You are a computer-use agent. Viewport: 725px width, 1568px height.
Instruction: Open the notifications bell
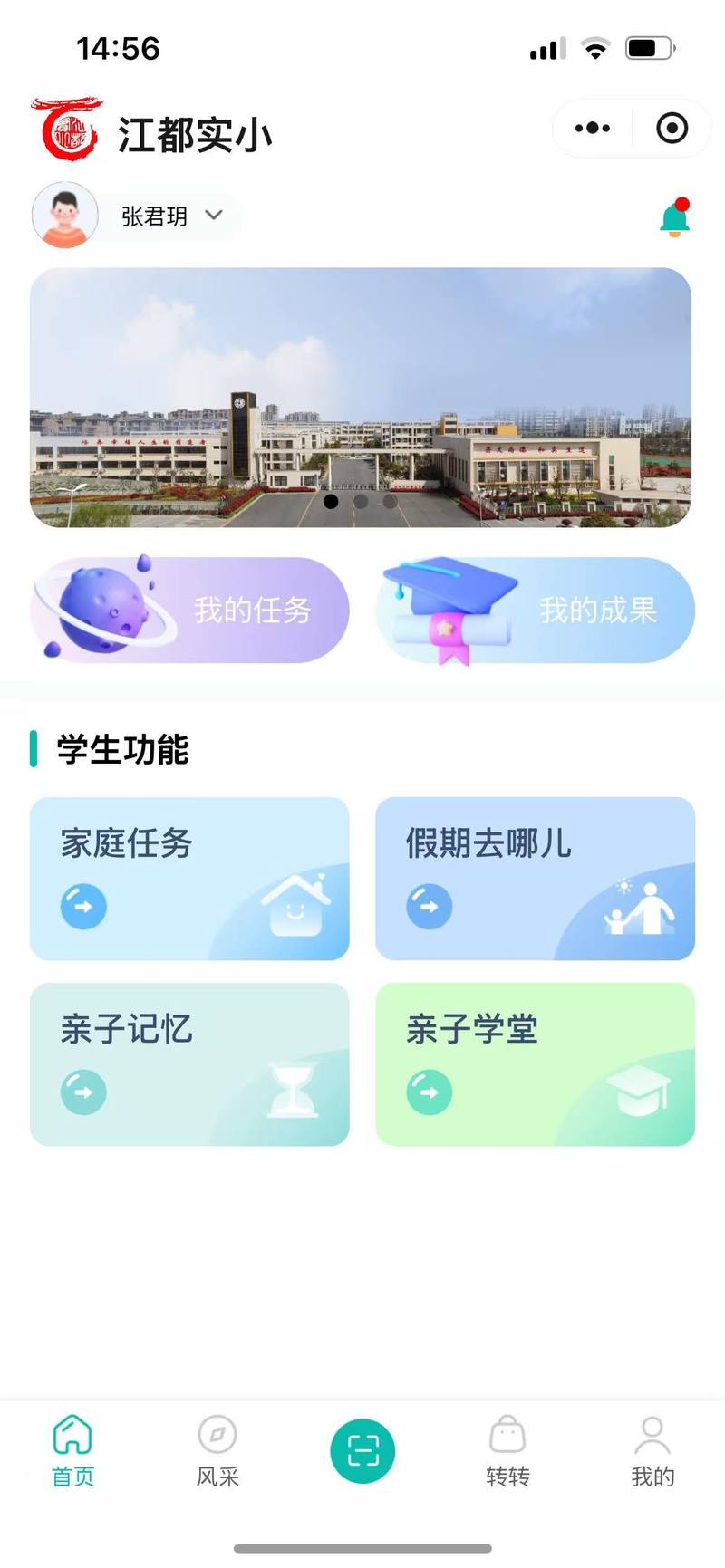pyautogui.click(x=675, y=217)
